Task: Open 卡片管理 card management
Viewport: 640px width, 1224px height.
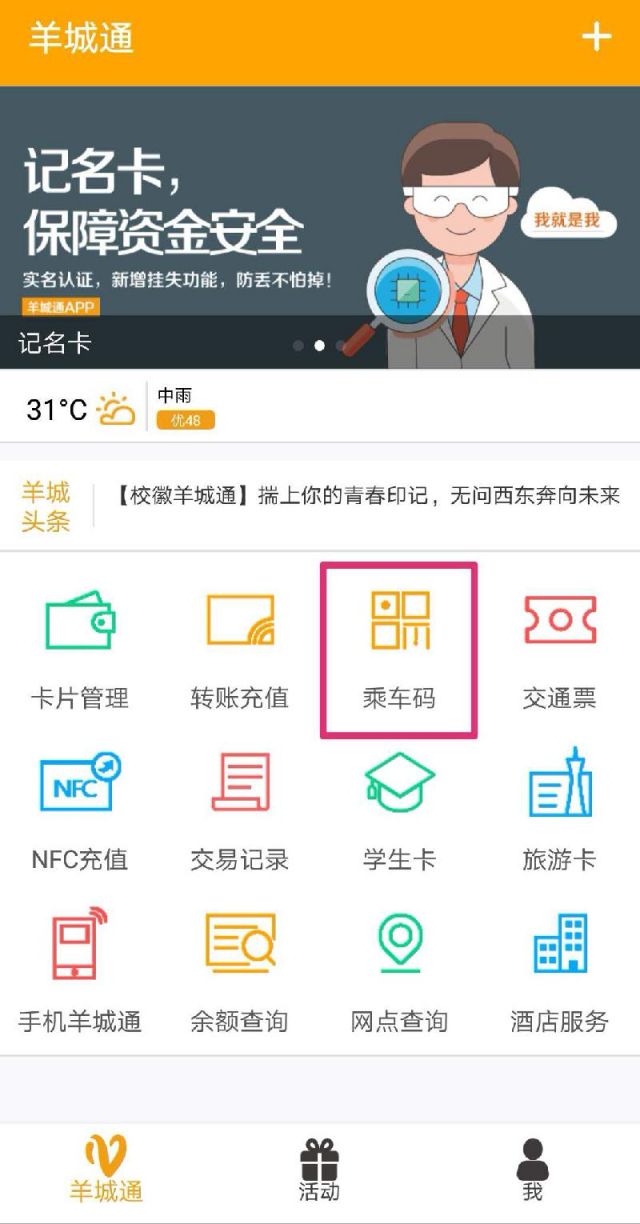Action: [80, 649]
